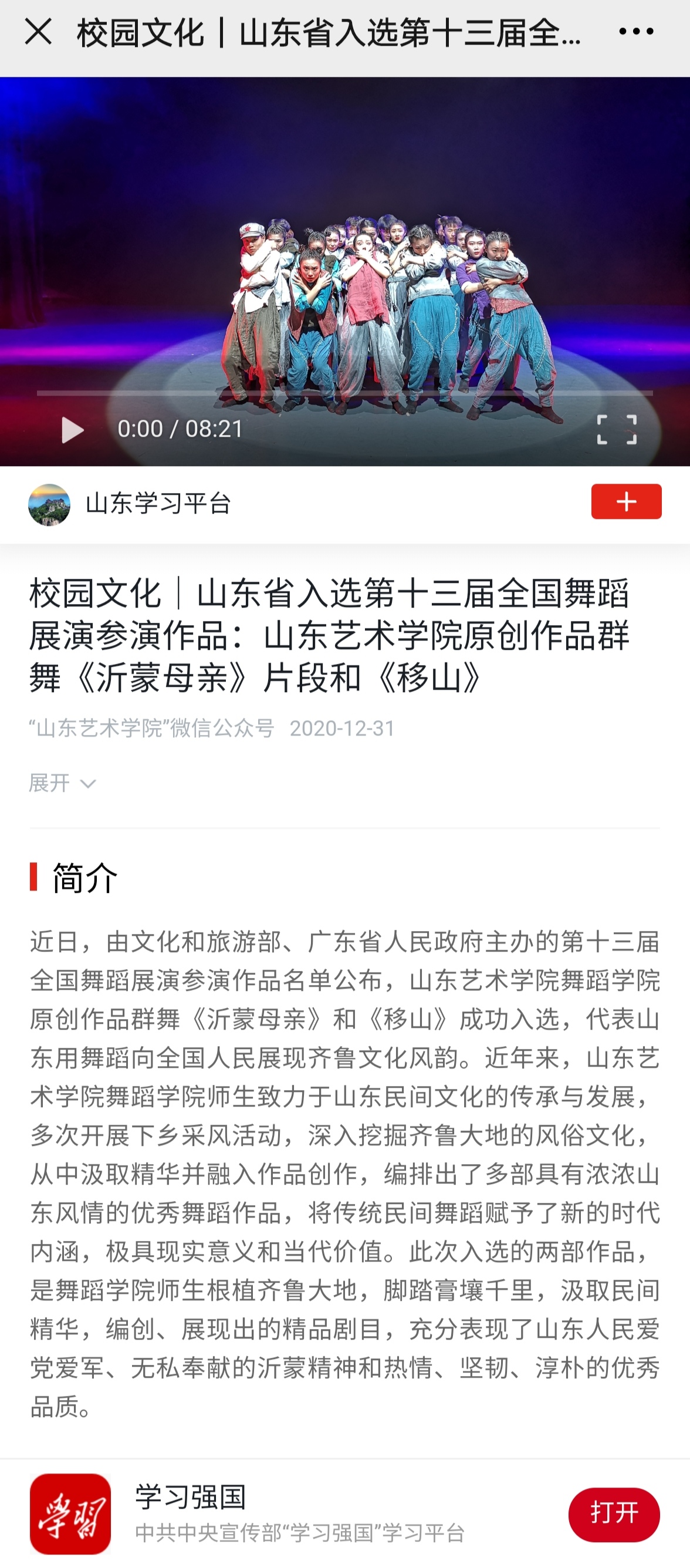Open the 山东学习平台 profile

(158, 504)
